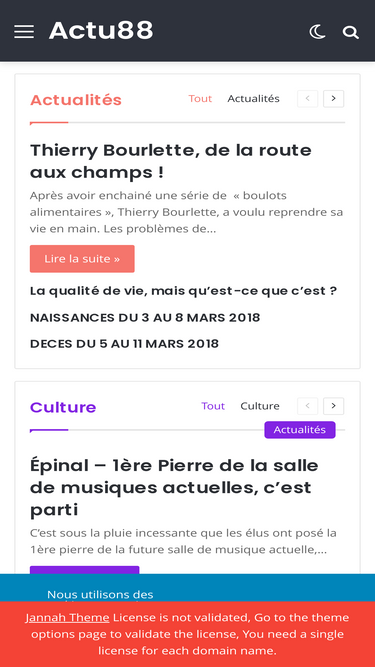375x667 pixels.
Task: Toggle dark mode with the moon icon
Action: tap(317, 32)
